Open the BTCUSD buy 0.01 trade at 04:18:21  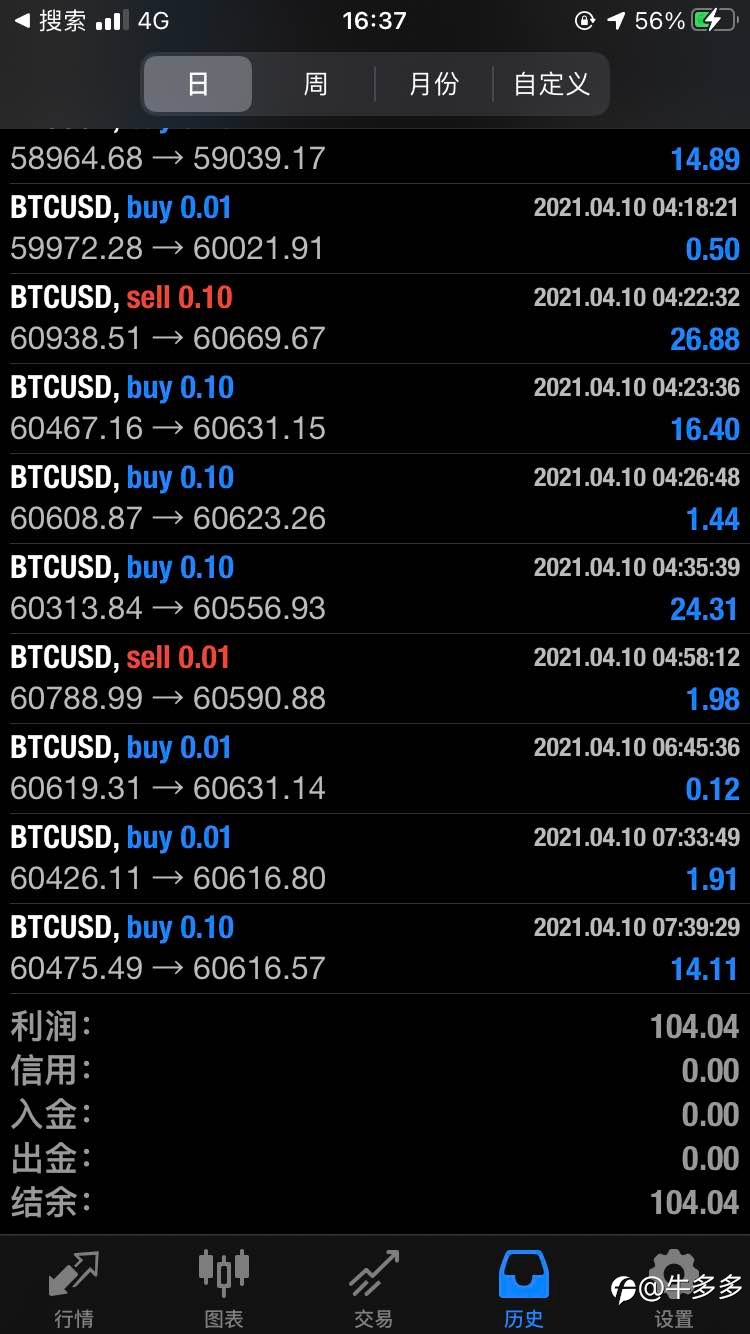(x=375, y=228)
